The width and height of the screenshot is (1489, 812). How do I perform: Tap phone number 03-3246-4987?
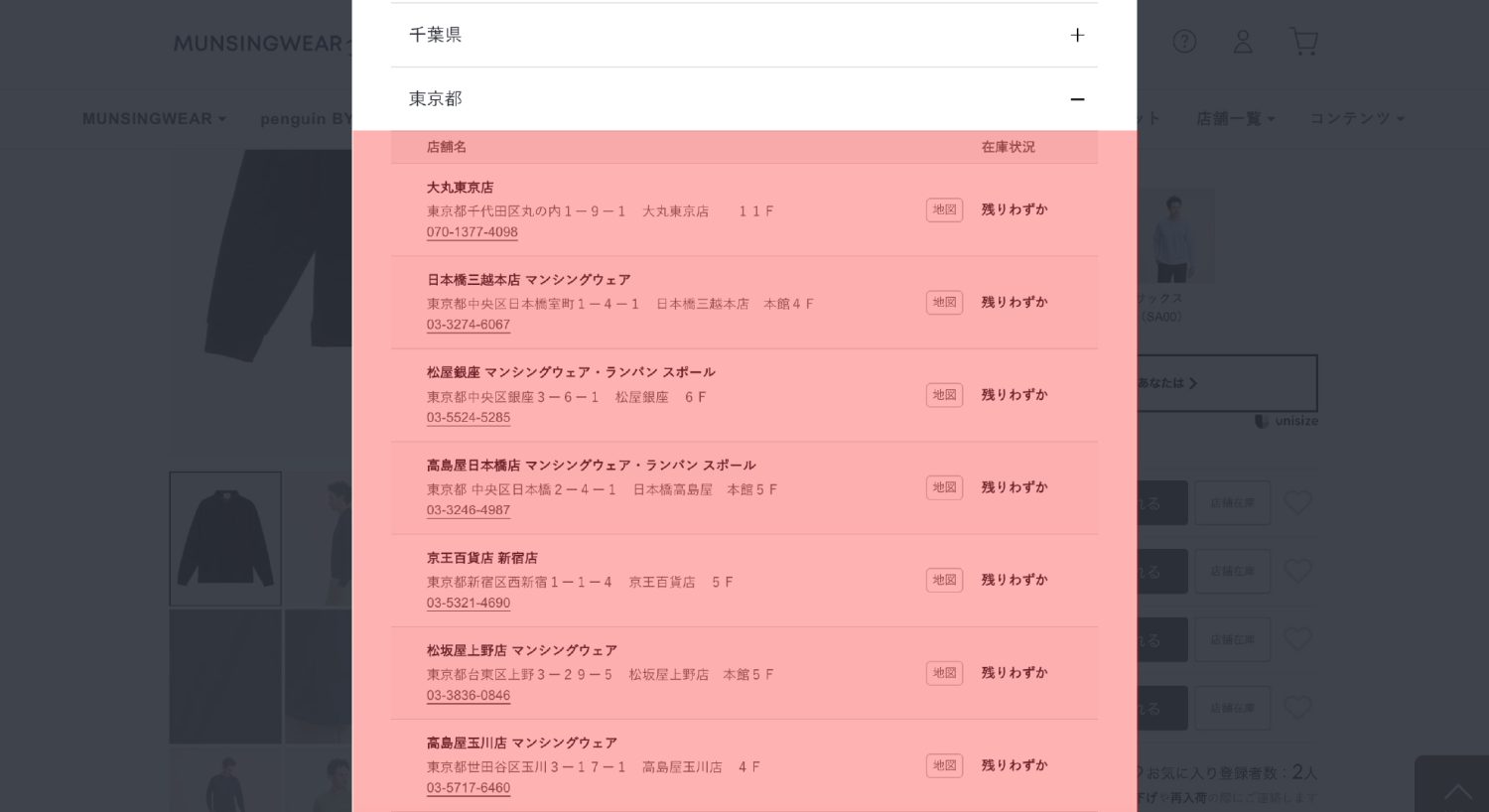click(469, 510)
